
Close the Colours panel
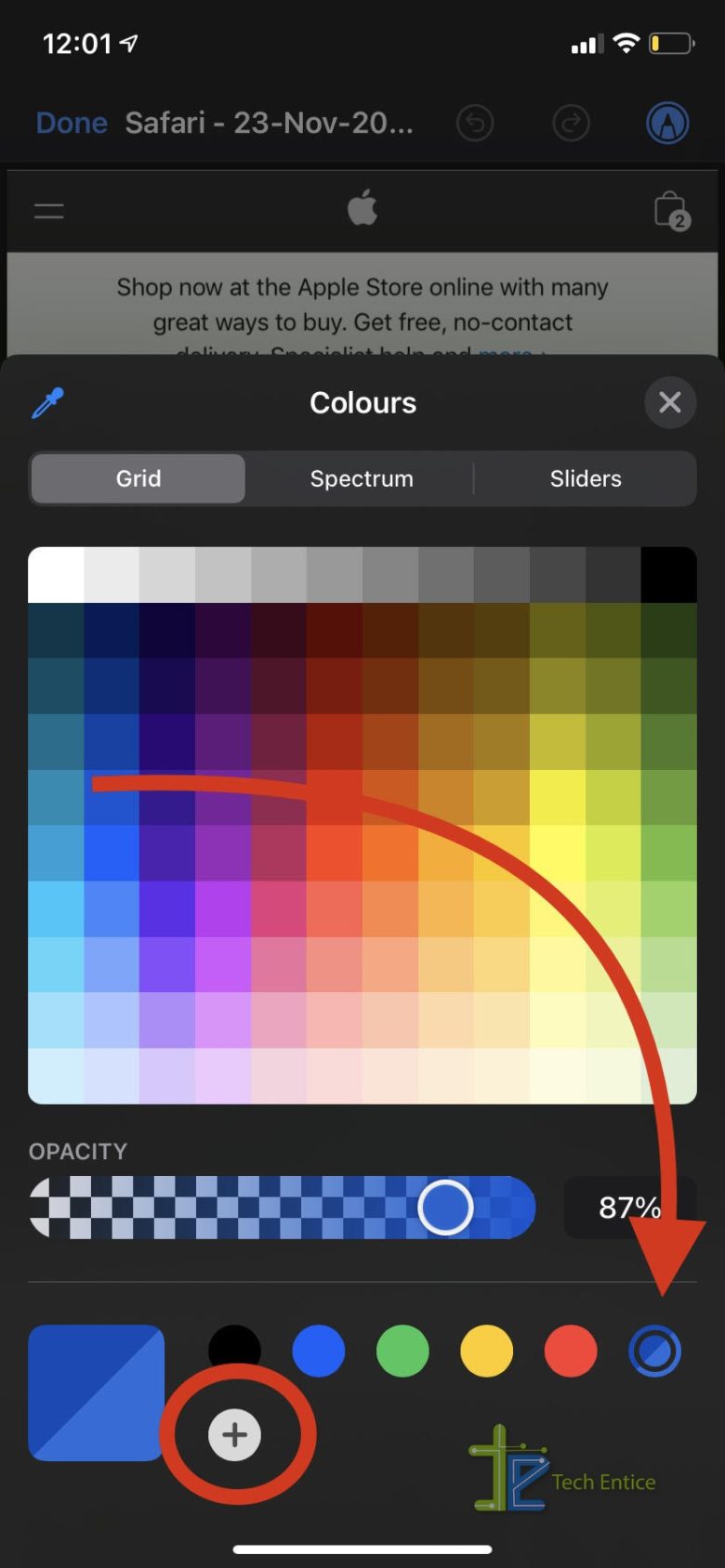[669, 402]
